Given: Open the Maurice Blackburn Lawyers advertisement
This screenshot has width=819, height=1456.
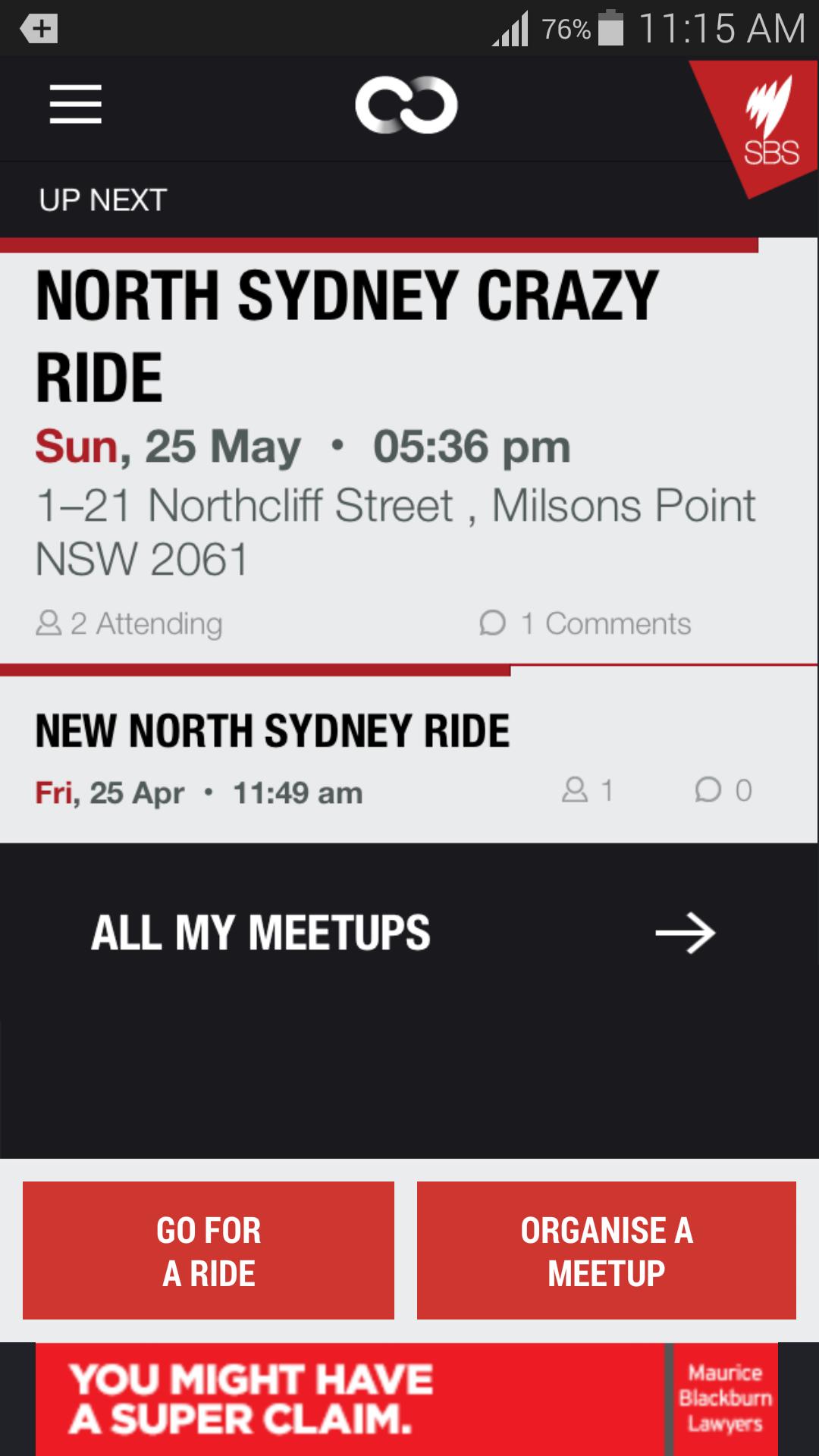Looking at the screenshot, I should tap(725, 1398).
